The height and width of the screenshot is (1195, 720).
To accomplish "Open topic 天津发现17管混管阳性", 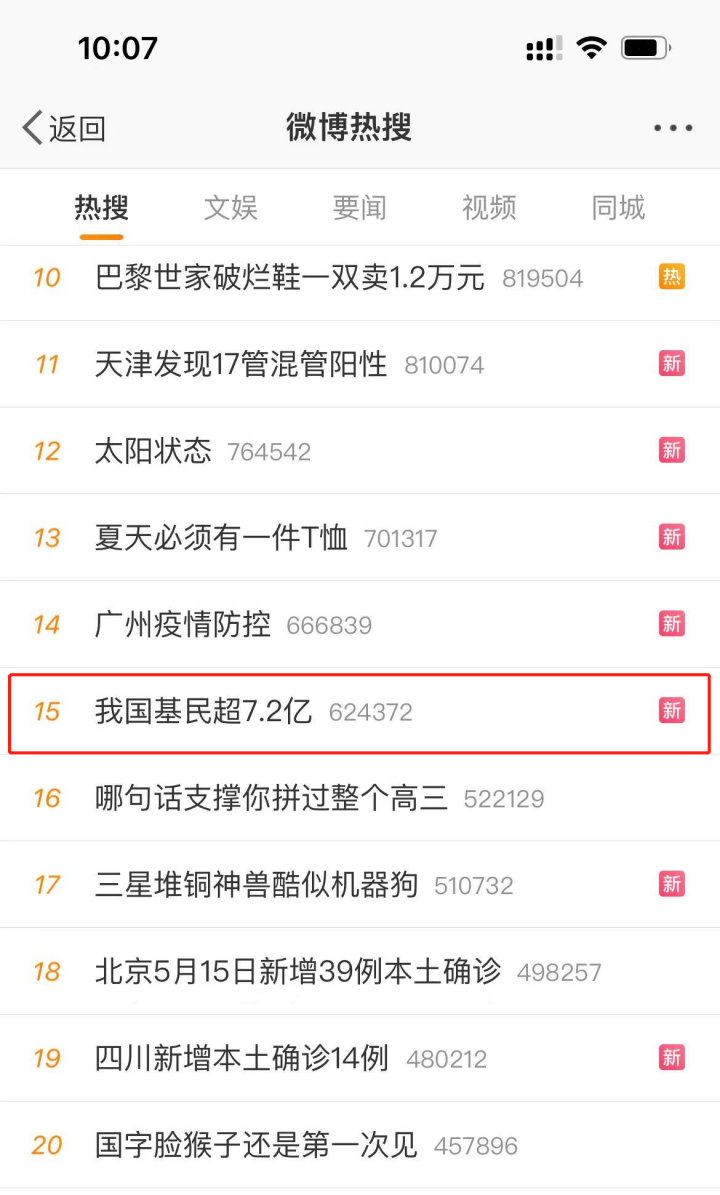I will 360,364.
